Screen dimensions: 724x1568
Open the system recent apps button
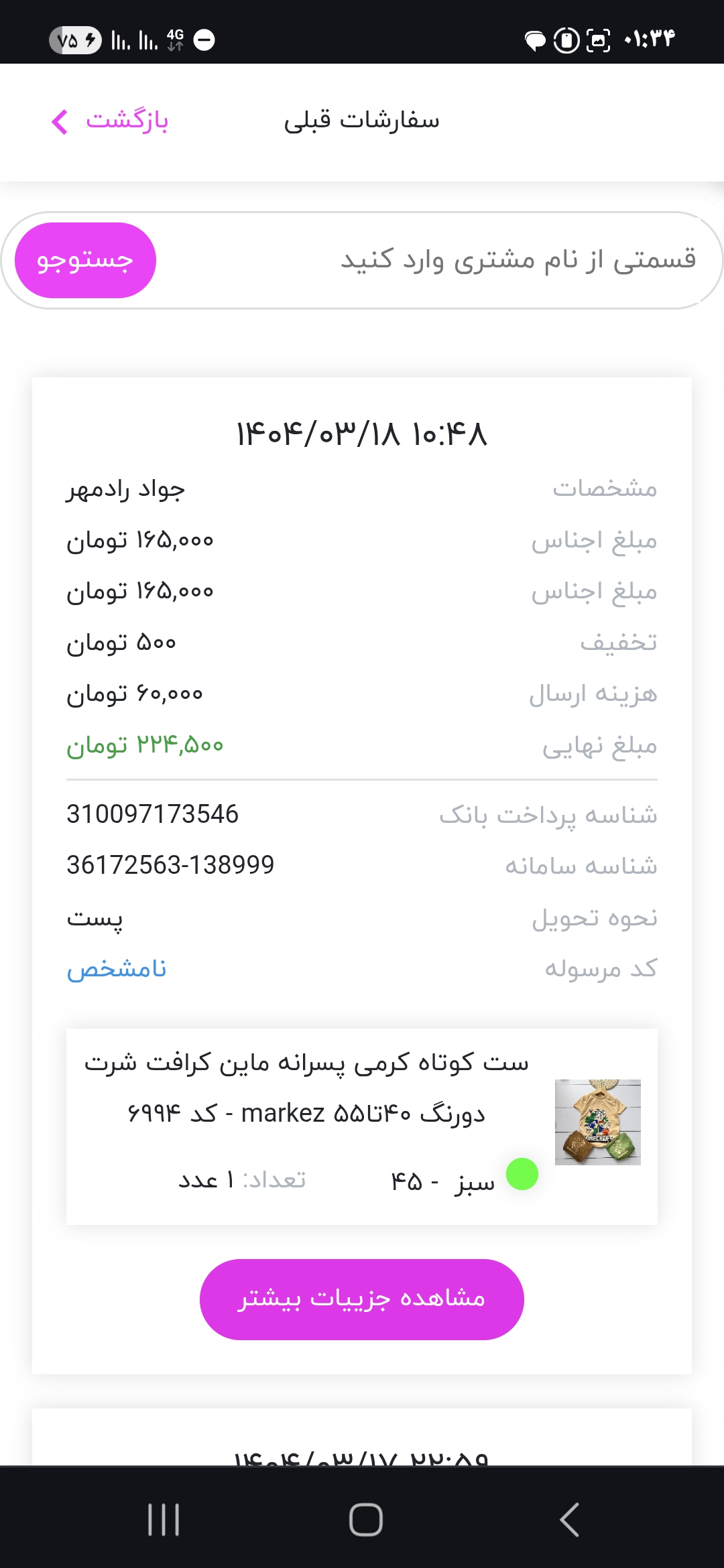(x=164, y=1519)
